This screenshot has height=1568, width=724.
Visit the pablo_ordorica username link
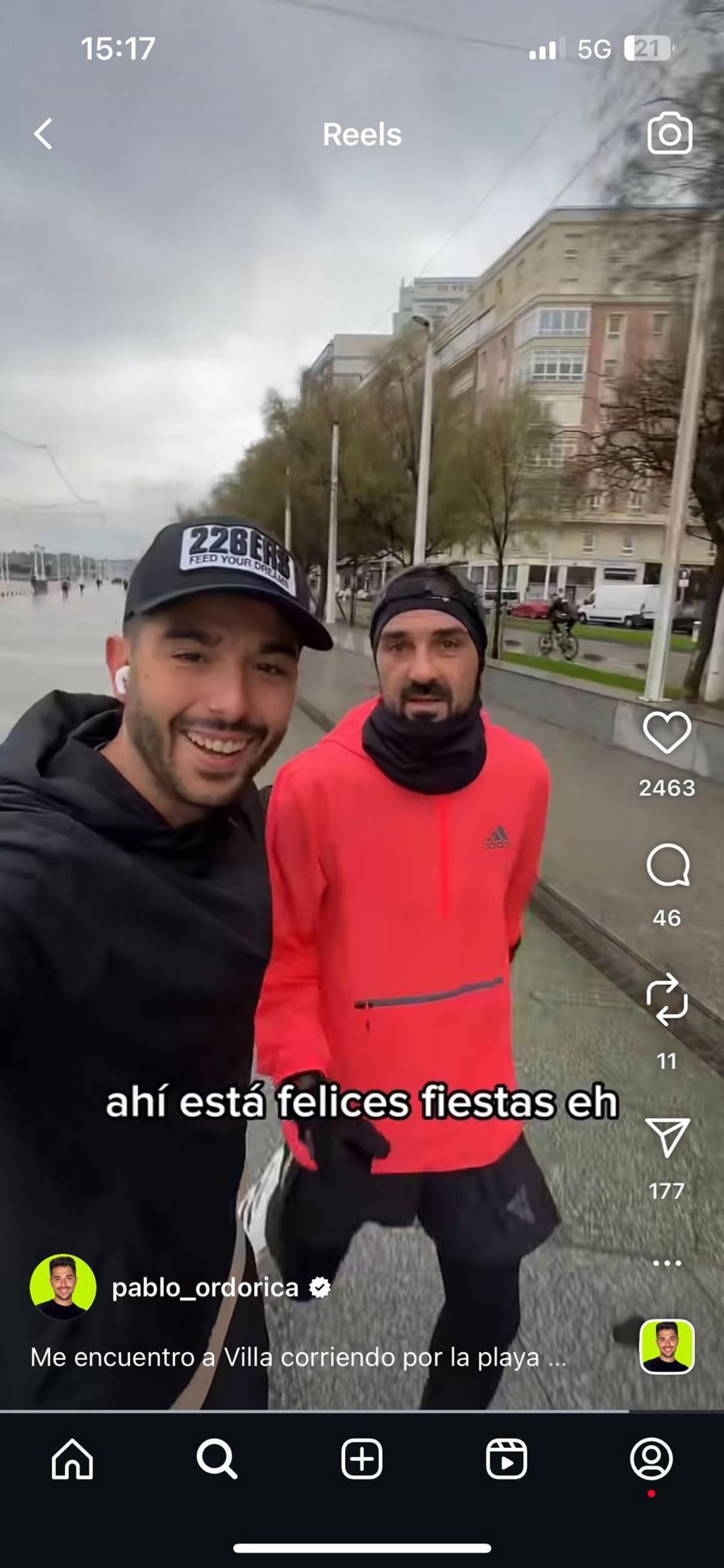205,1287
